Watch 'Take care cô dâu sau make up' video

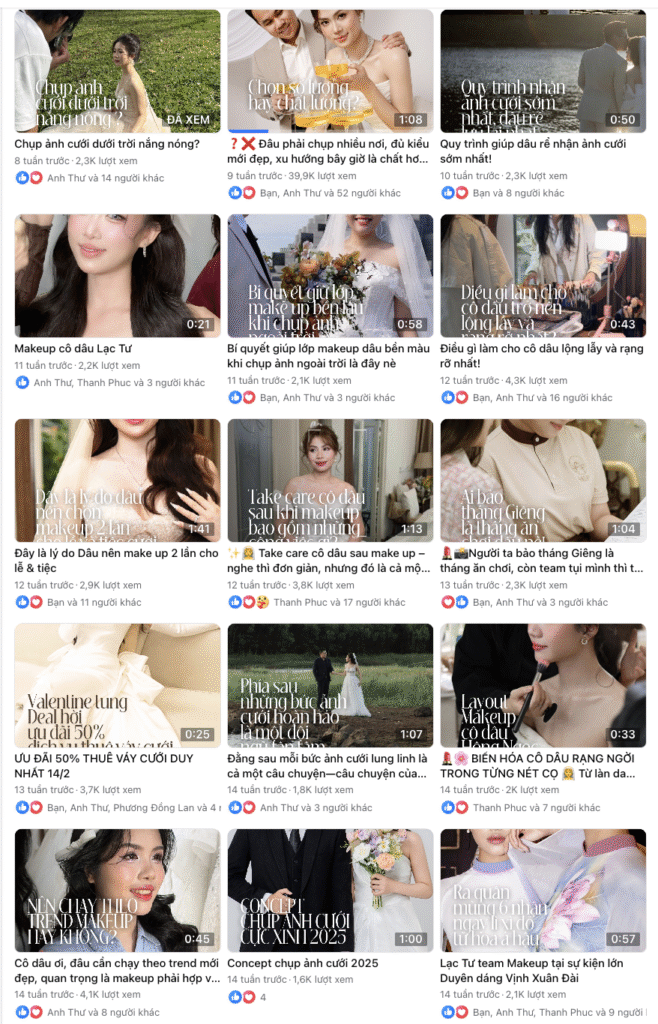330,480
